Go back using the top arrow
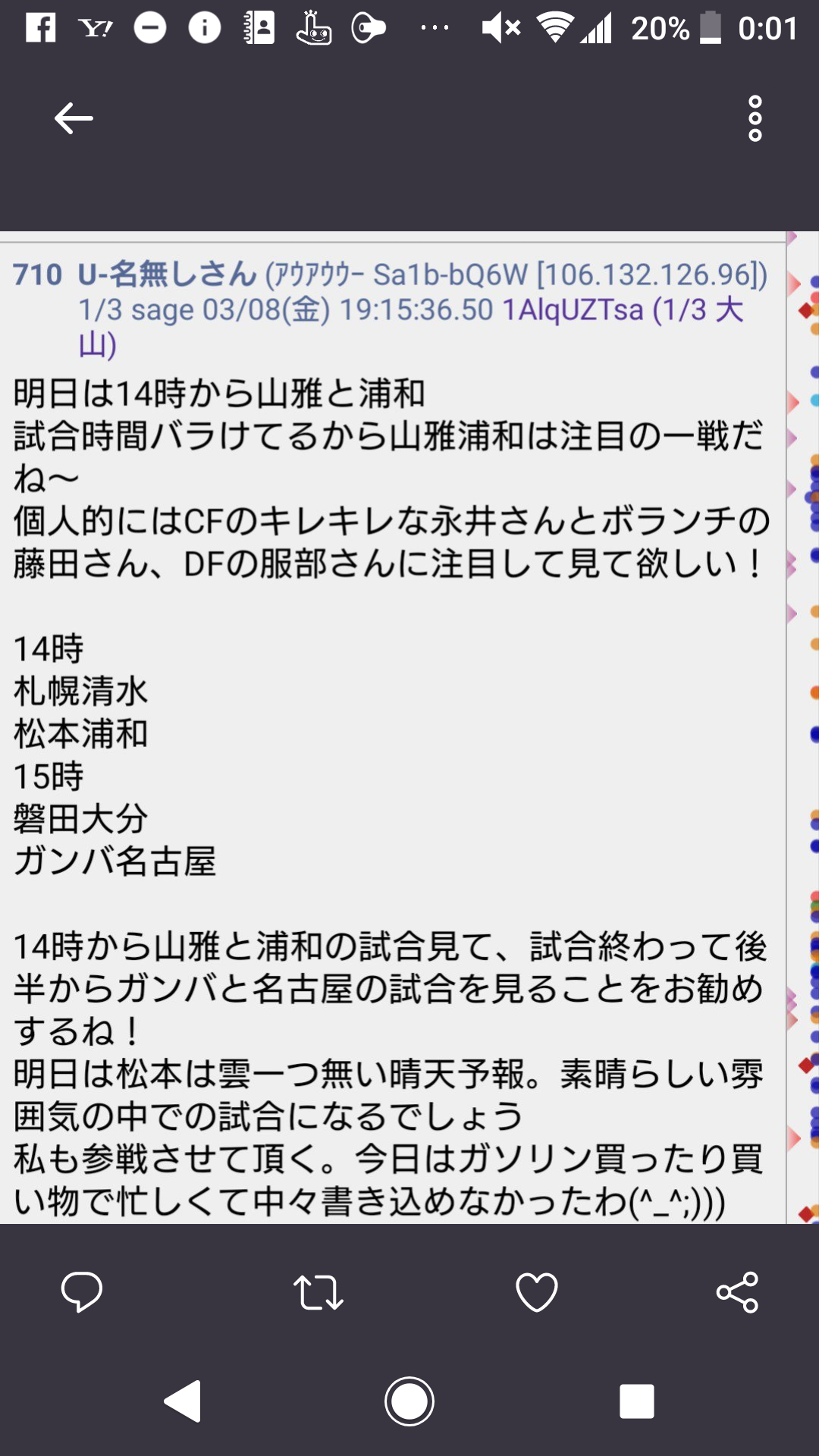This screenshot has width=819, height=1456. click(x=74, y=118)
